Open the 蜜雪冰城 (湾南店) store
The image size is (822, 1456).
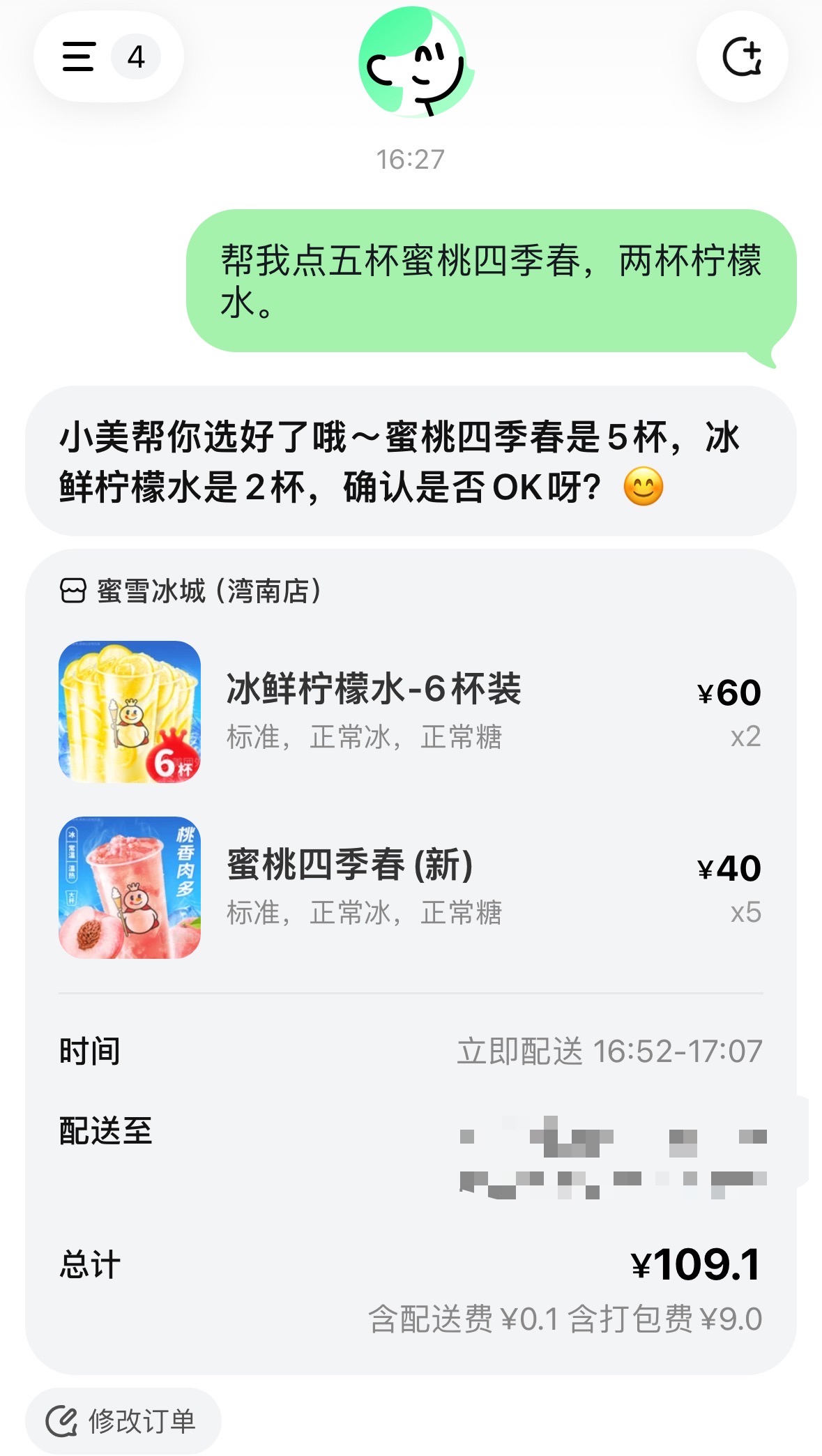click(x=190, y=591)
